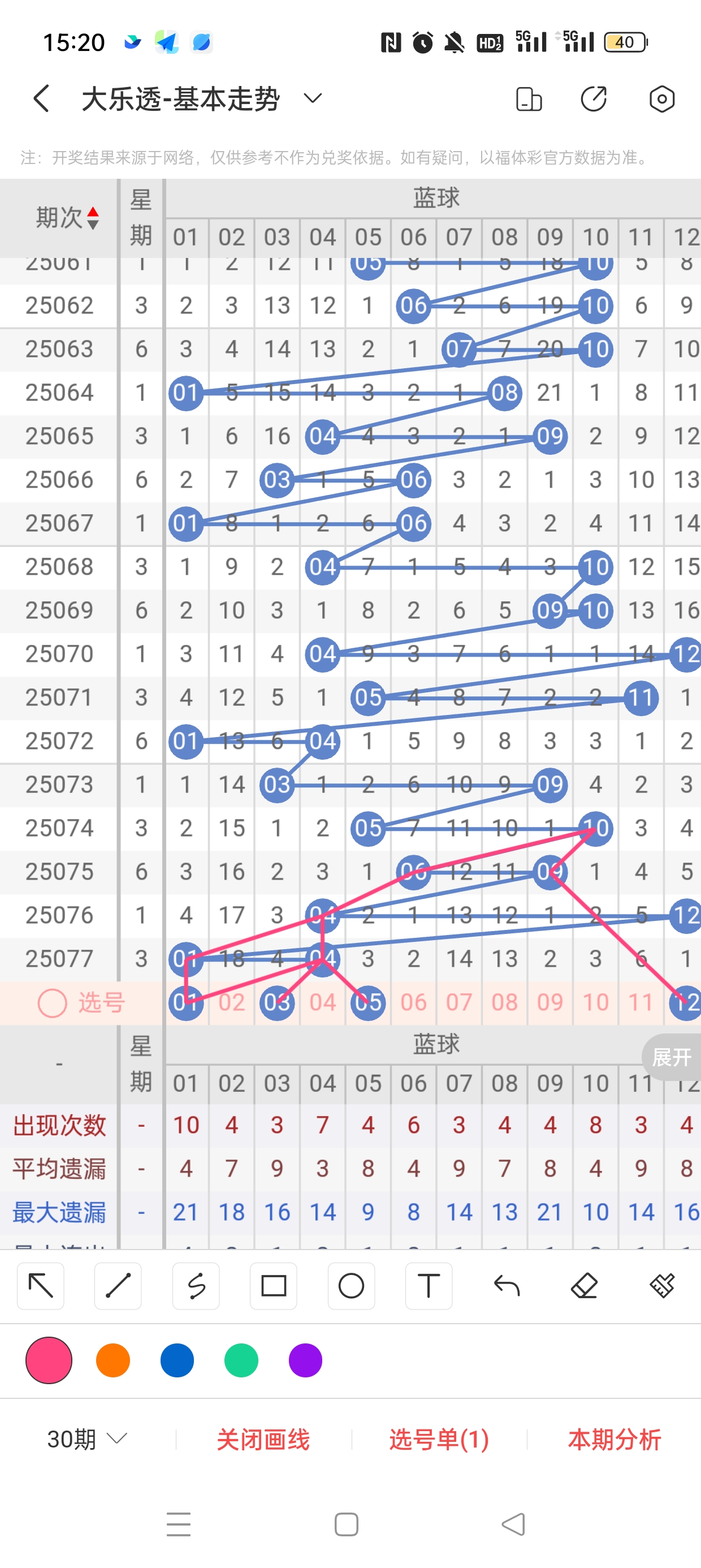Pick the orange color swatch
This screenshot has width=701, height=1568.
113,1360
